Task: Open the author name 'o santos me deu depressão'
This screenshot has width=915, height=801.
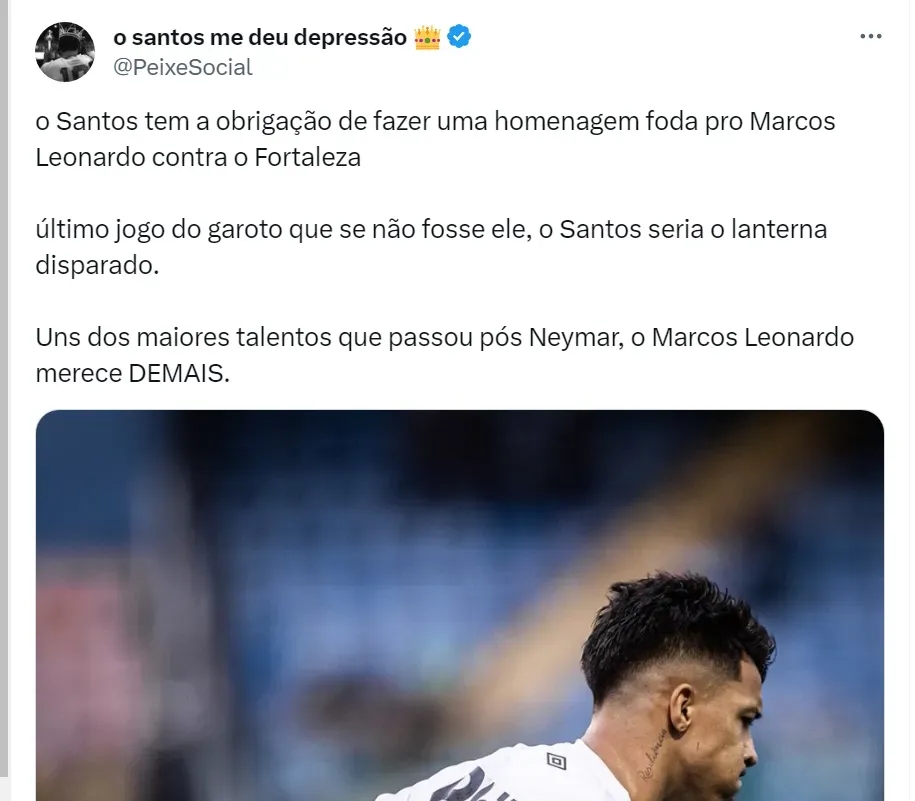Action: coord(260,38)
